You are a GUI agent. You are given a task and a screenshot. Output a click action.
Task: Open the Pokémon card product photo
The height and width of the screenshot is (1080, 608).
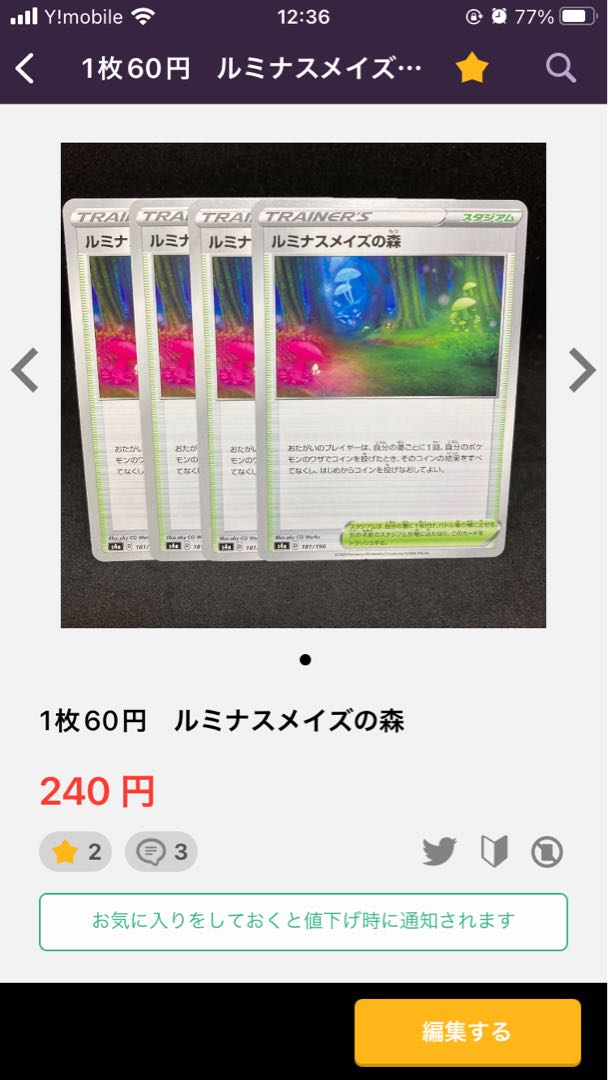pos(303,385)
